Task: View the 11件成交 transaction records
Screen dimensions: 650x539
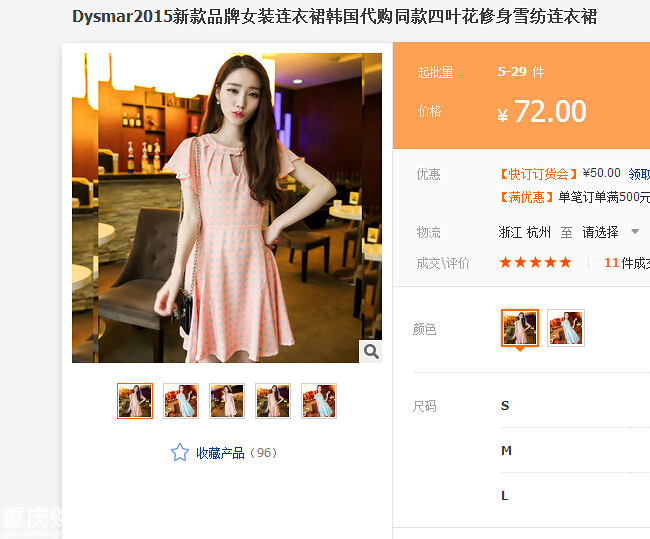Action: pos(627,263)
